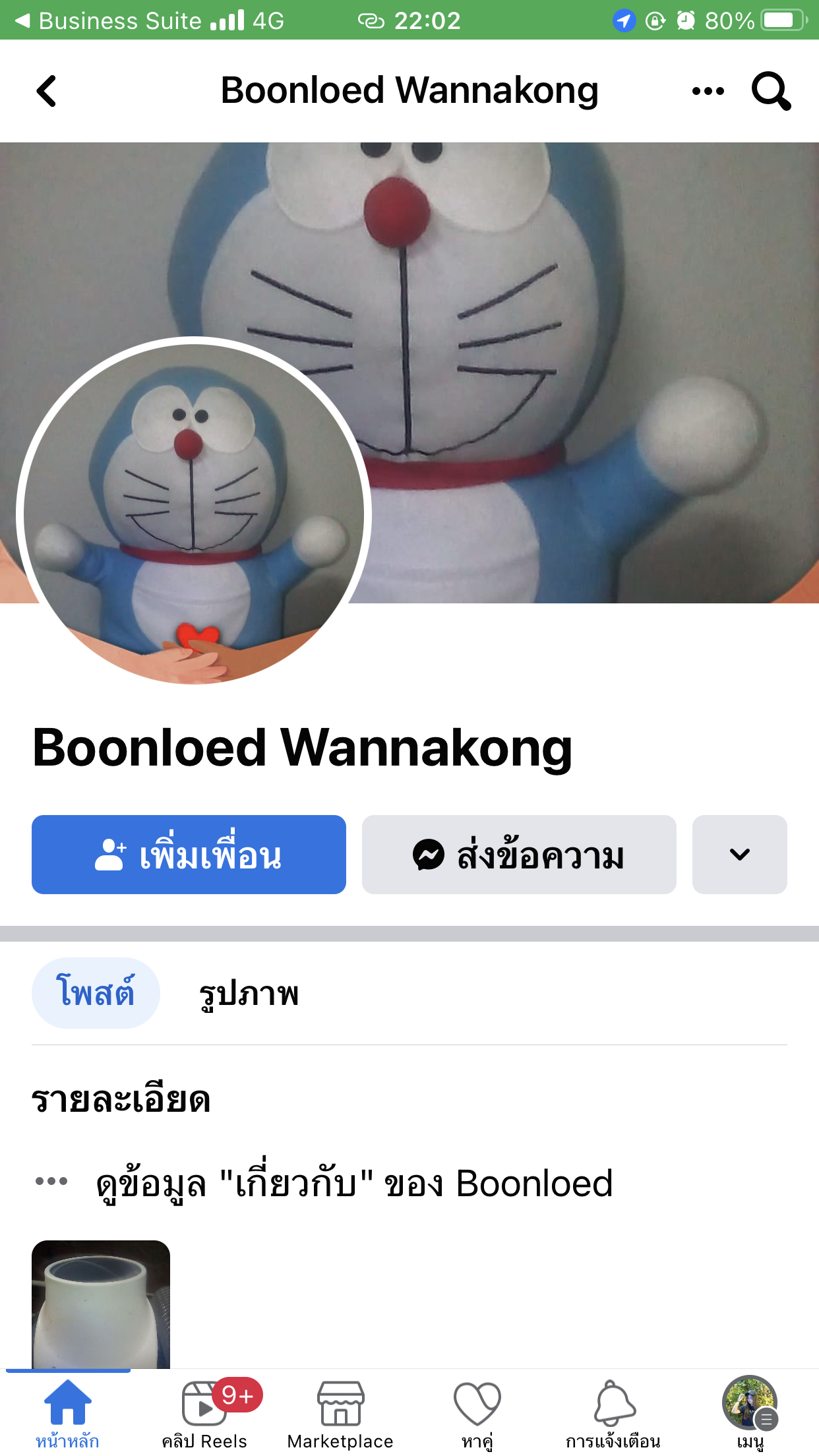The width and height of the screenshot is (819, 1456).
Task: Switch to the รูปภาพ photos tab
Action: pyautogui.click(x=249, y=993)
